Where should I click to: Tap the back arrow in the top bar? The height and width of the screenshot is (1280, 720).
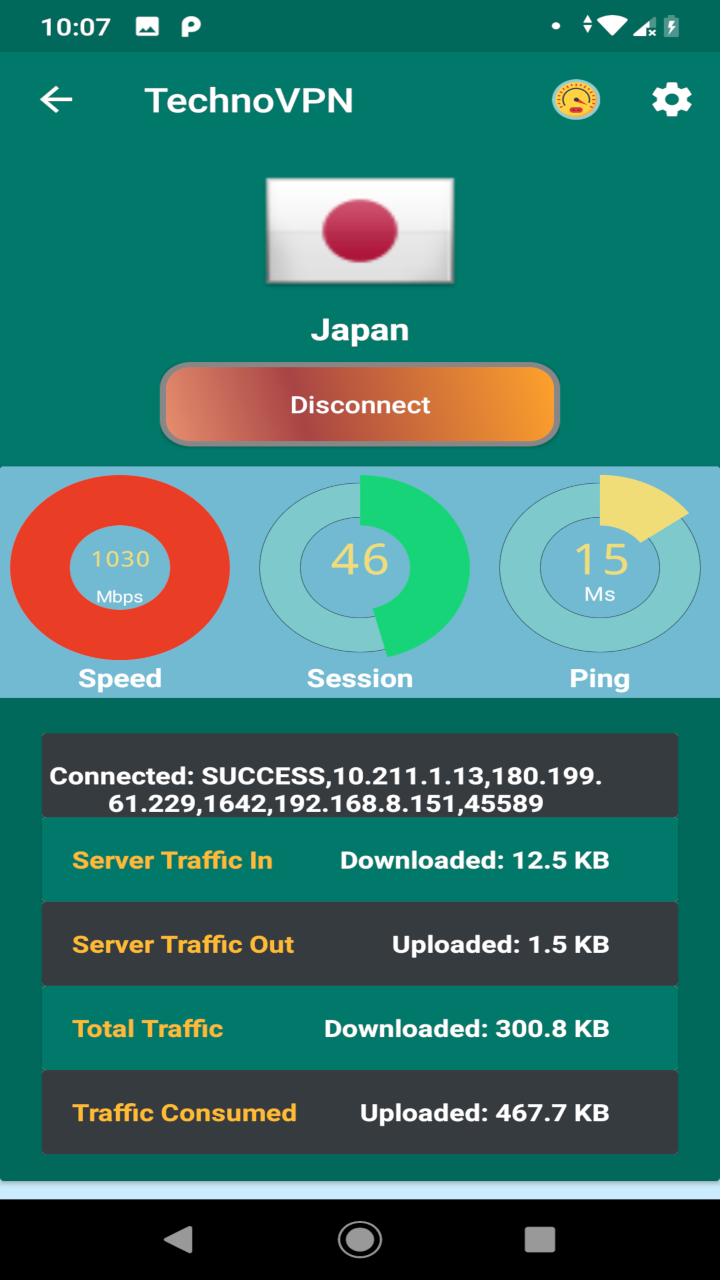click(x=56, y=99)
